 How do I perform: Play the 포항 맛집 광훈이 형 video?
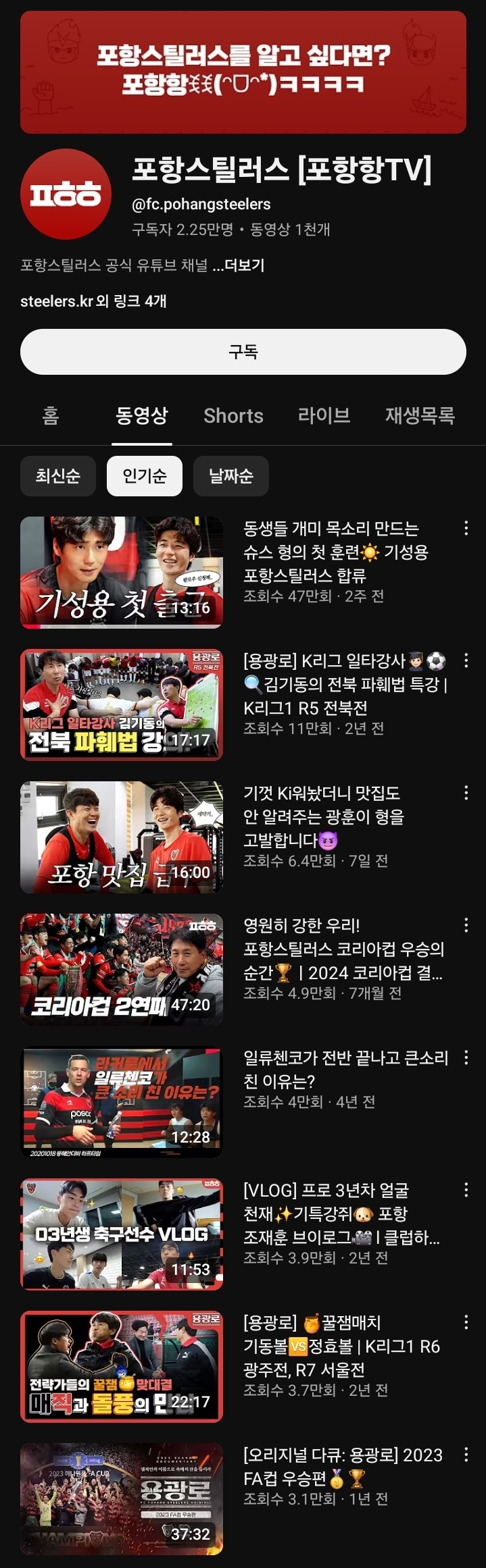(122, 837)
